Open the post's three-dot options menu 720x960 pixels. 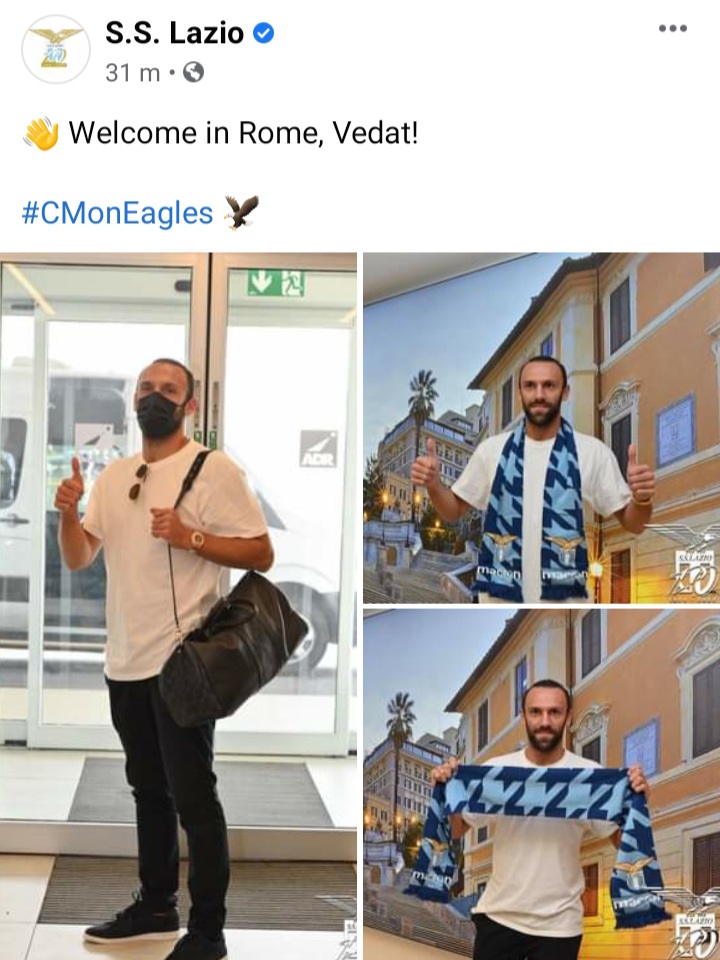673,29
